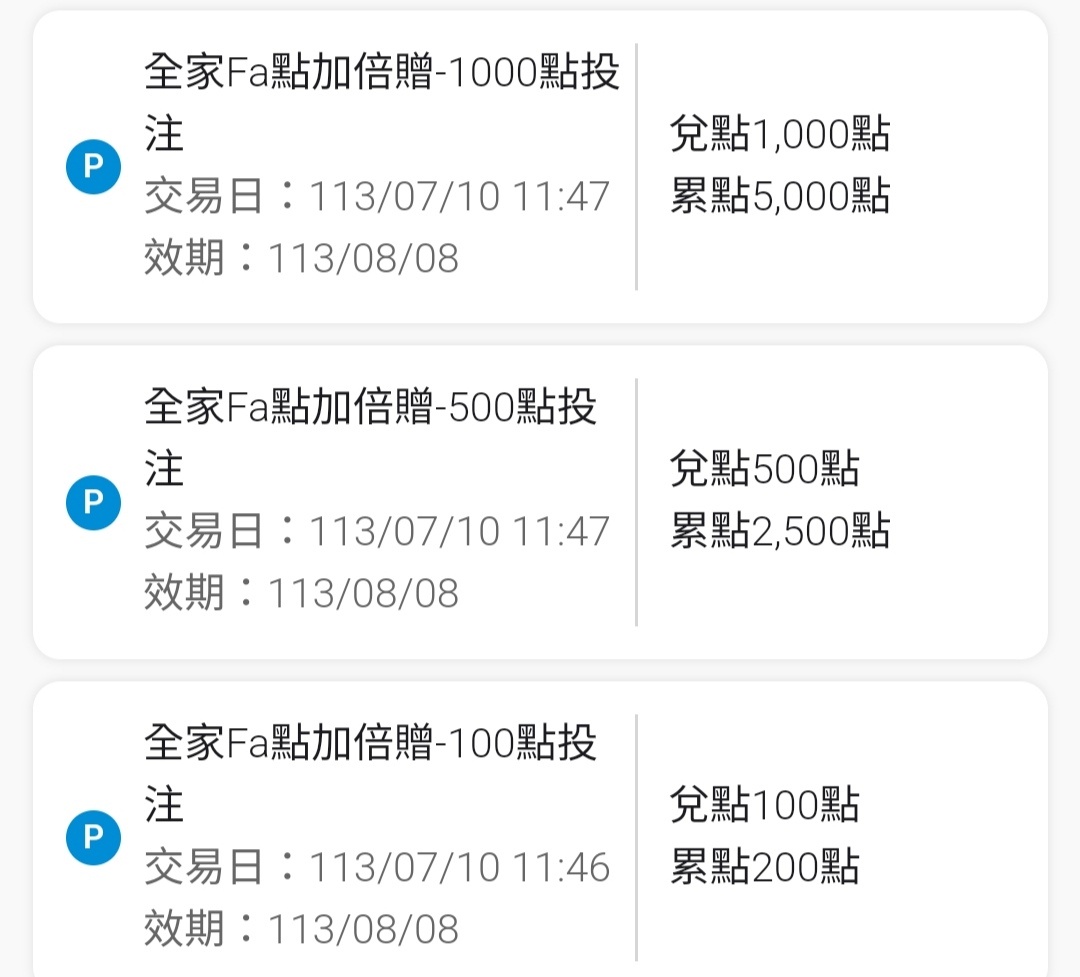Open the 500點投注 transaction card
The width and height of the screenshot is (1080, 977).
coord(540,501)
